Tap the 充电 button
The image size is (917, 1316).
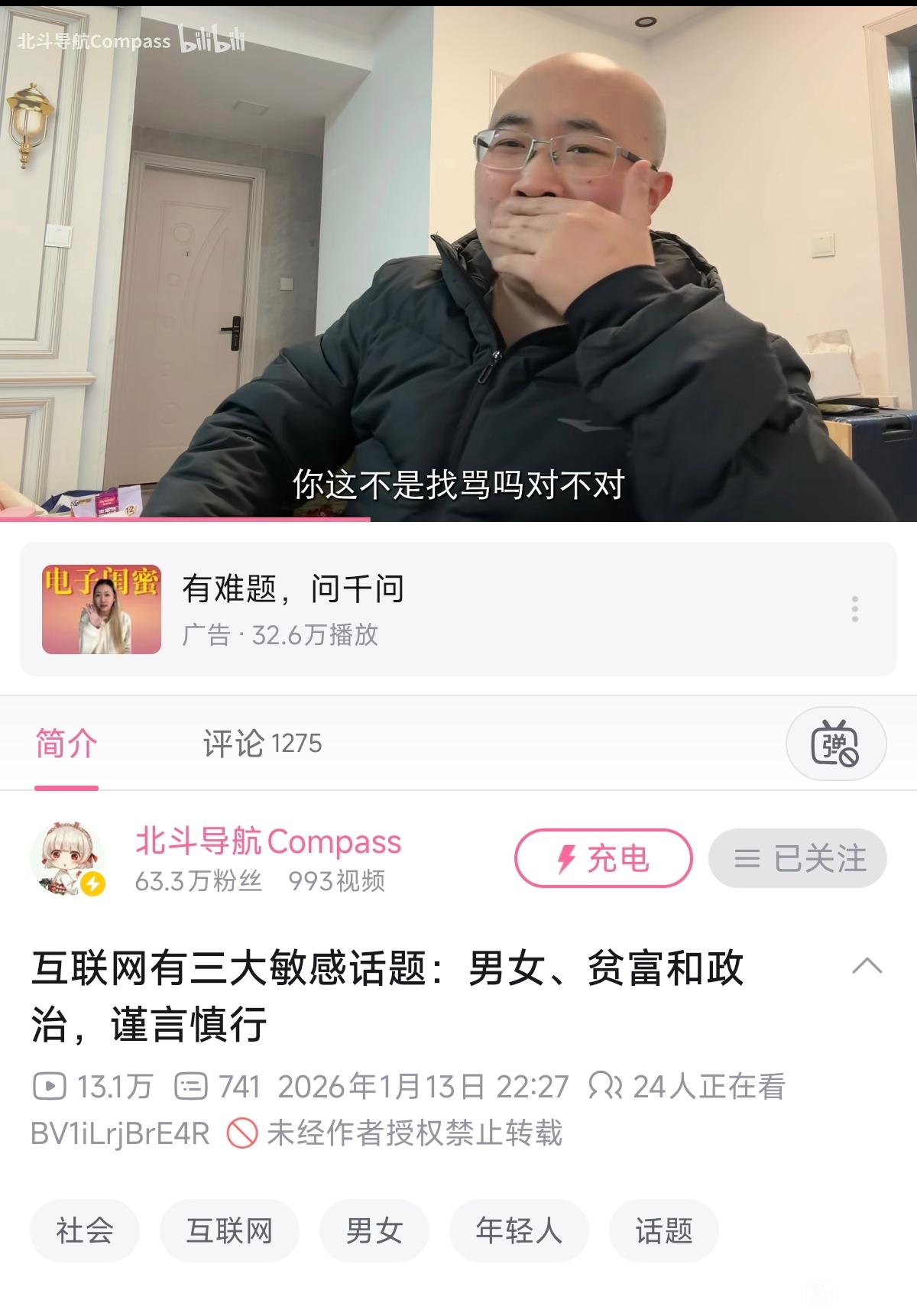pos(603,858)
